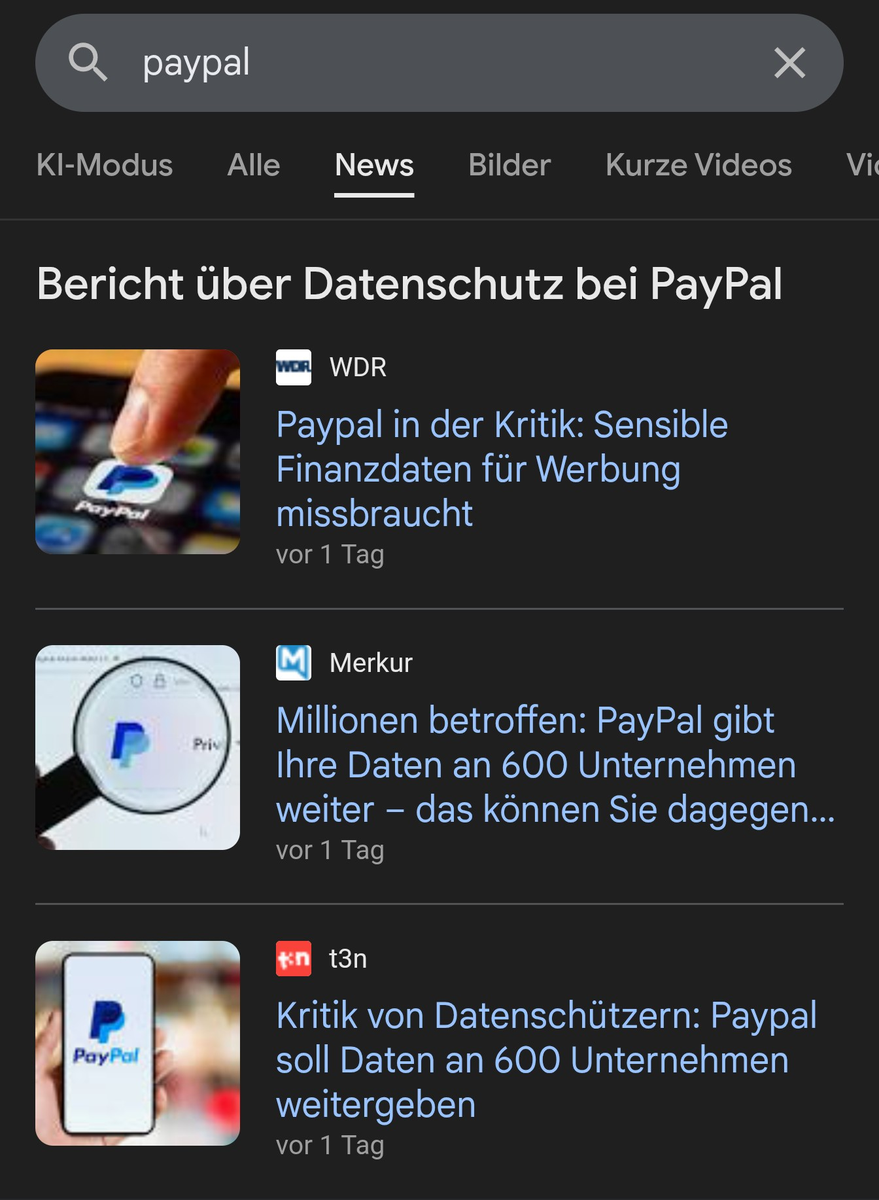
Task: Tap the t3n PayPal phone thumbnail
Action: pos(138,1043)
